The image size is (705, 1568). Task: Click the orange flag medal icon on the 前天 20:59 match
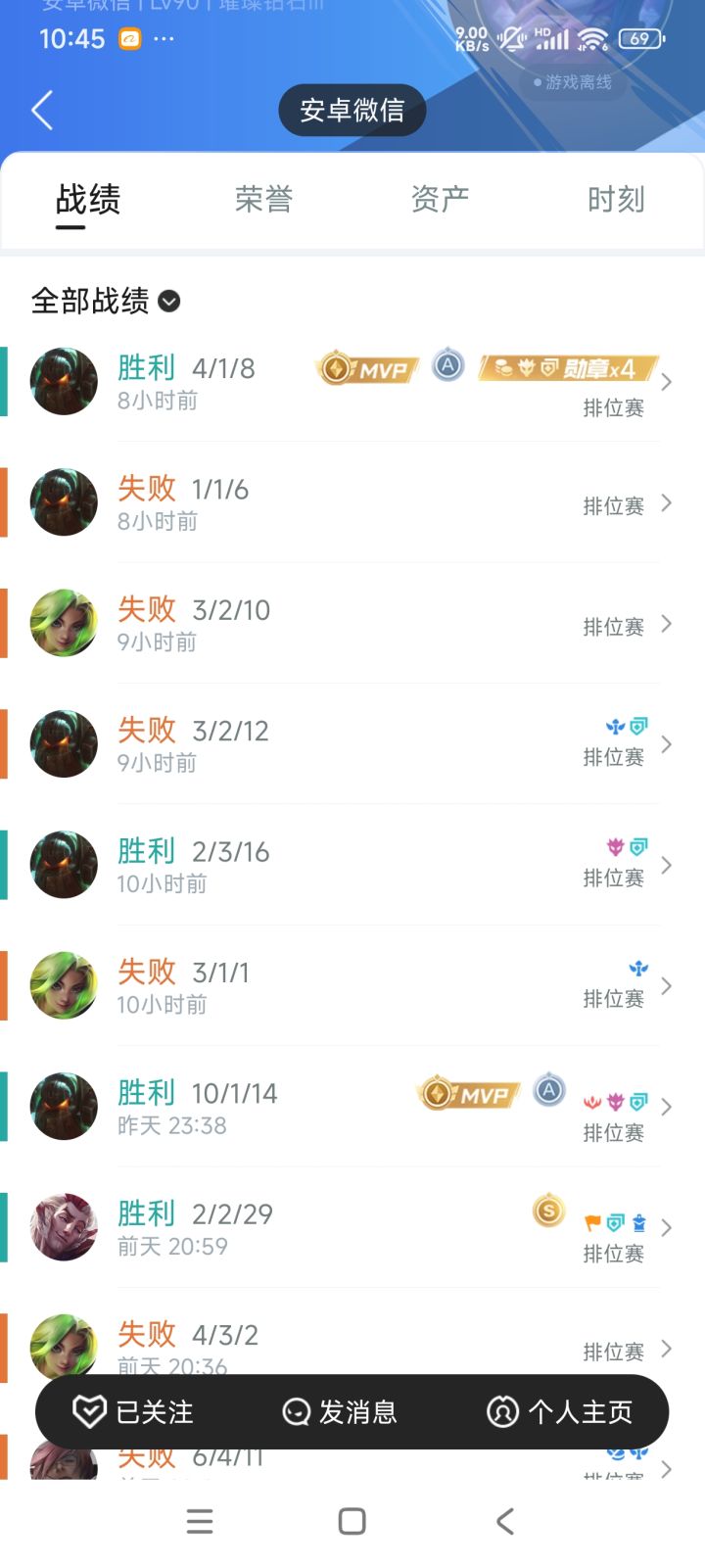593,1223
